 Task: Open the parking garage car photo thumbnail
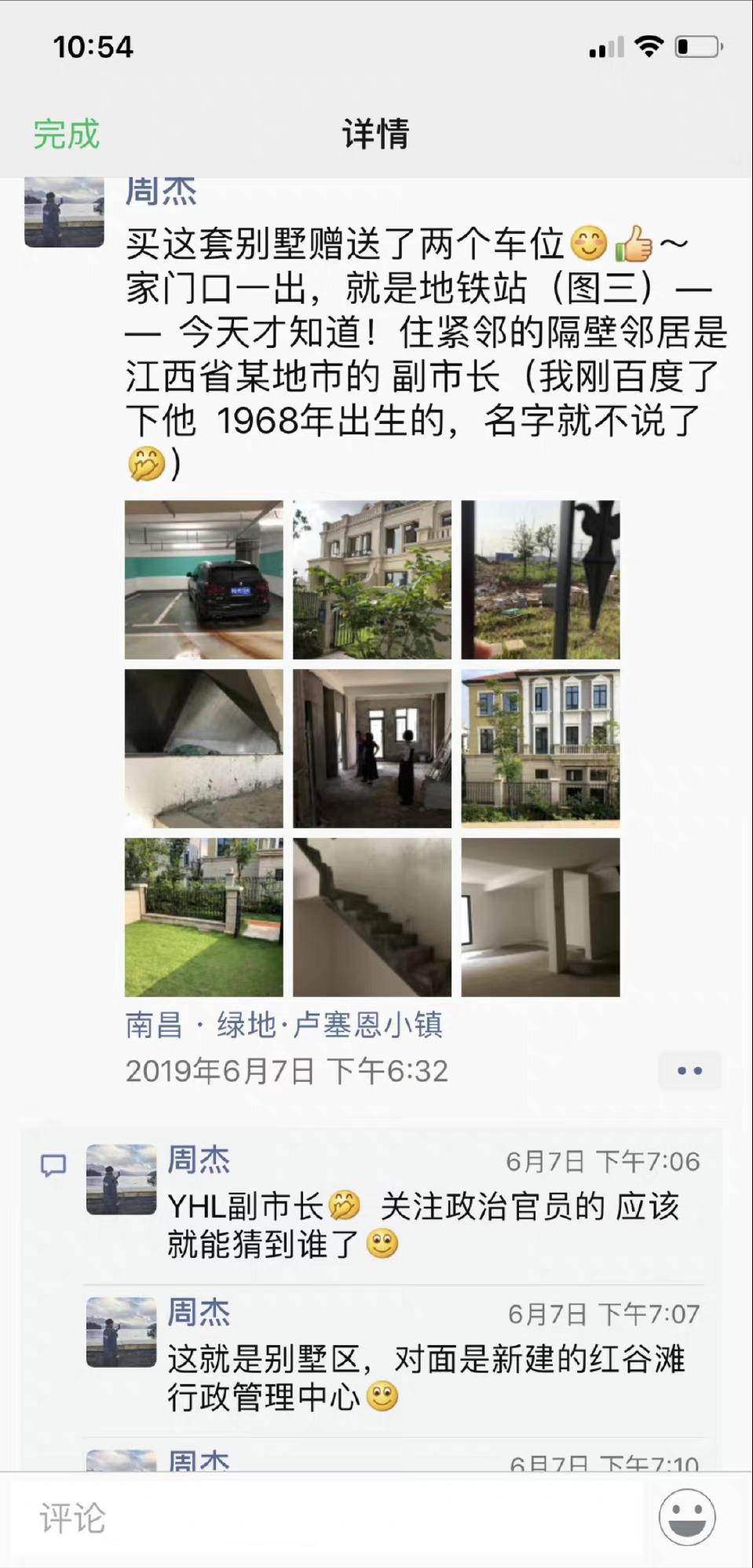(x=204, y=579)
